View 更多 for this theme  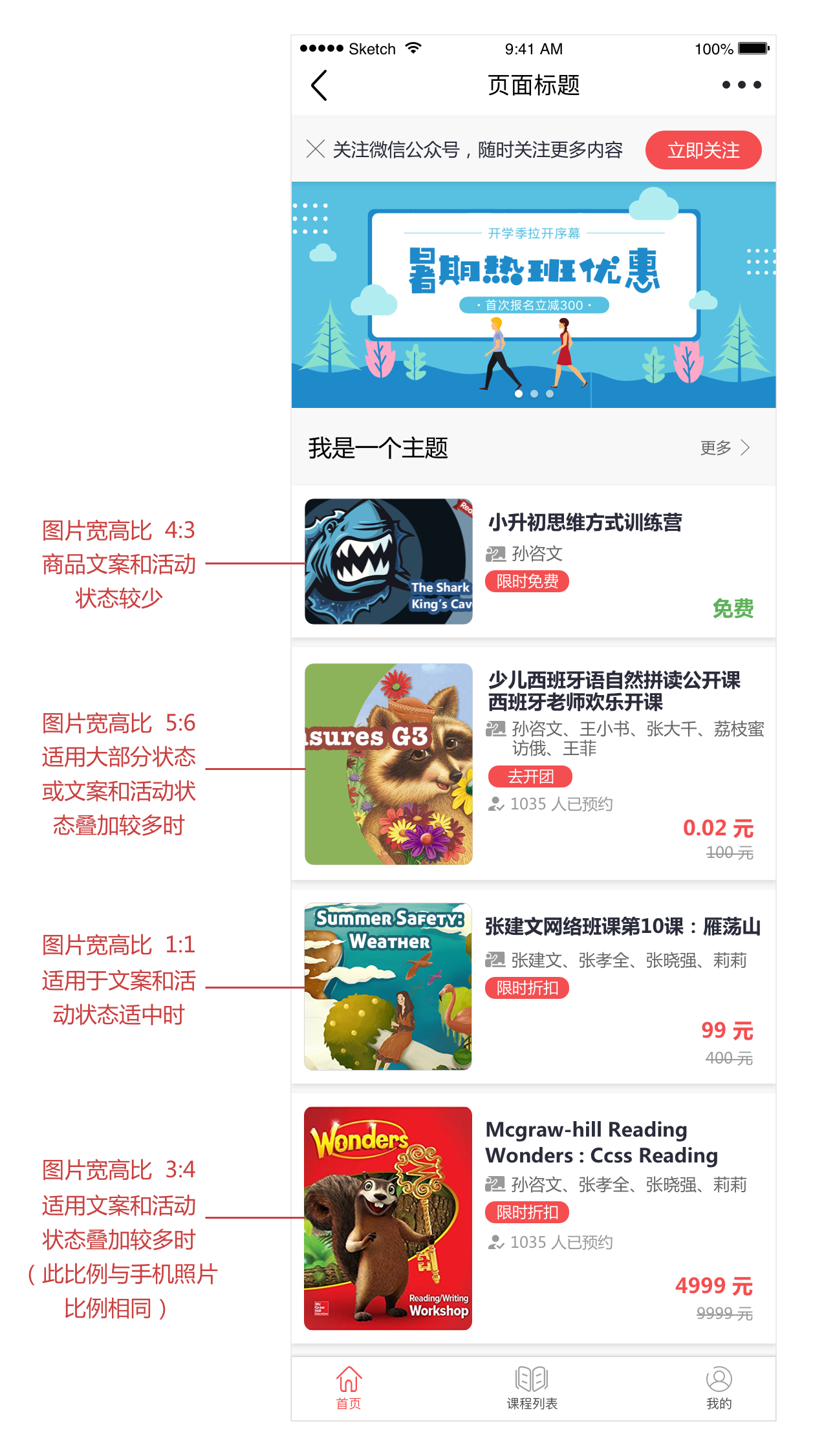(x=724, y=447)
